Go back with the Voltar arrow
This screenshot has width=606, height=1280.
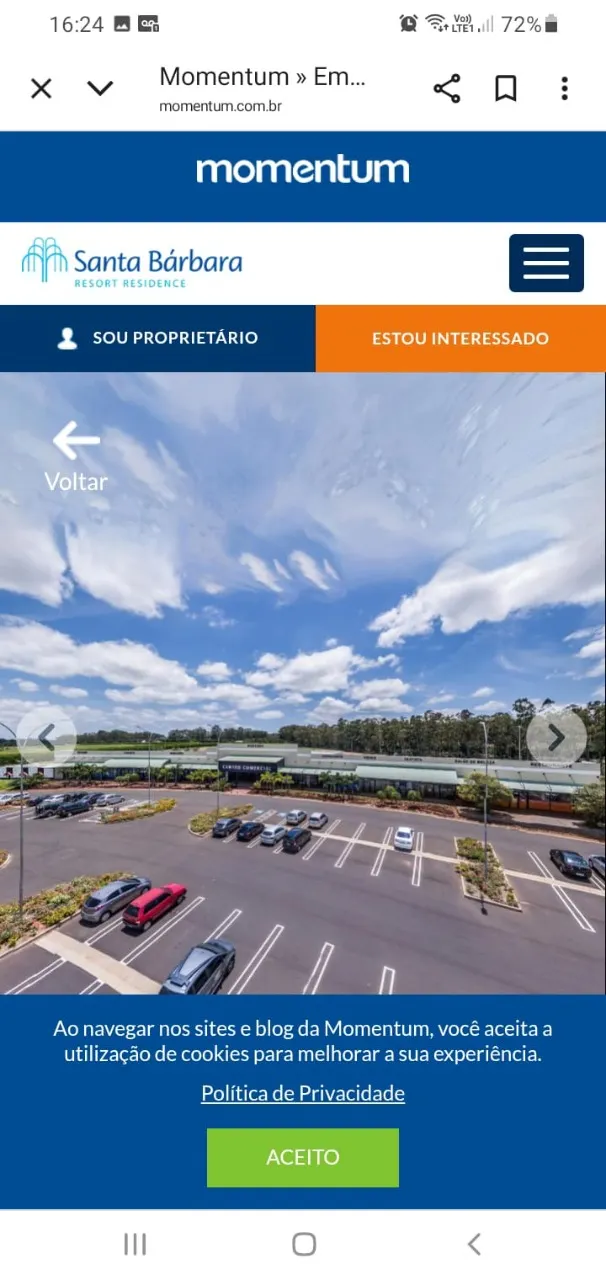pyautogui.click(x=76, y=456)
